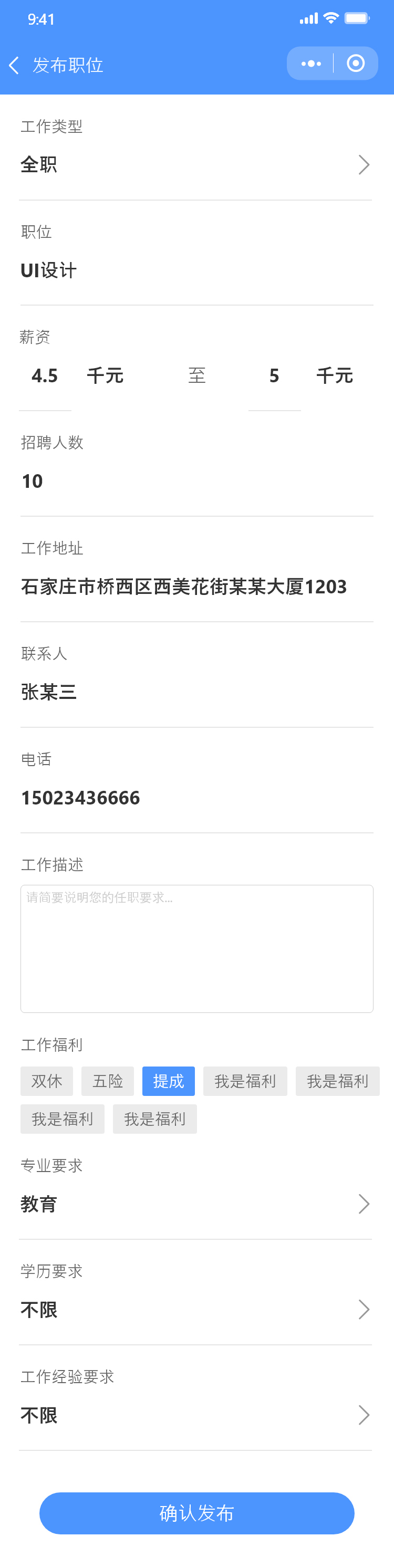
Task: Edit the 招聘人数 field showing 10
Action: pyautogui.click(x=195, y=482)
